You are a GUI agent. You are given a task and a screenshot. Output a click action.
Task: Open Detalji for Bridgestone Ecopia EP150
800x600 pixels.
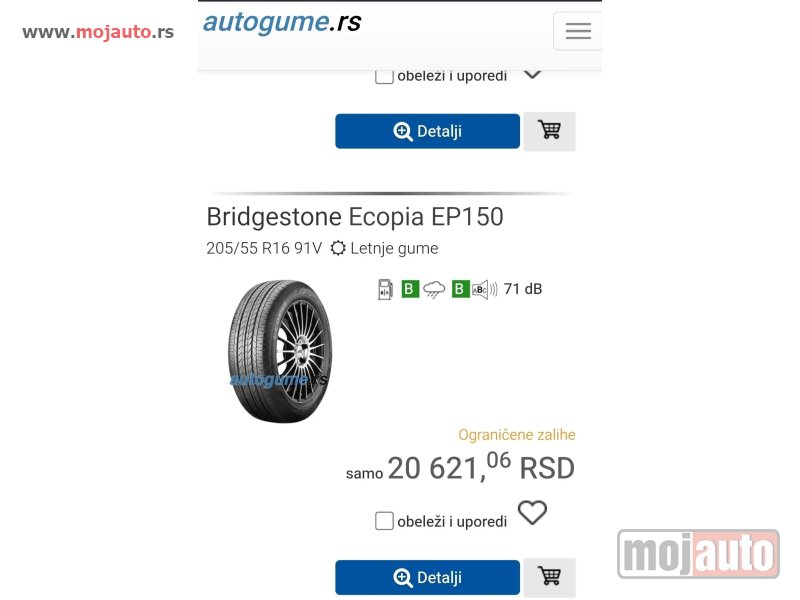(427, 577)
